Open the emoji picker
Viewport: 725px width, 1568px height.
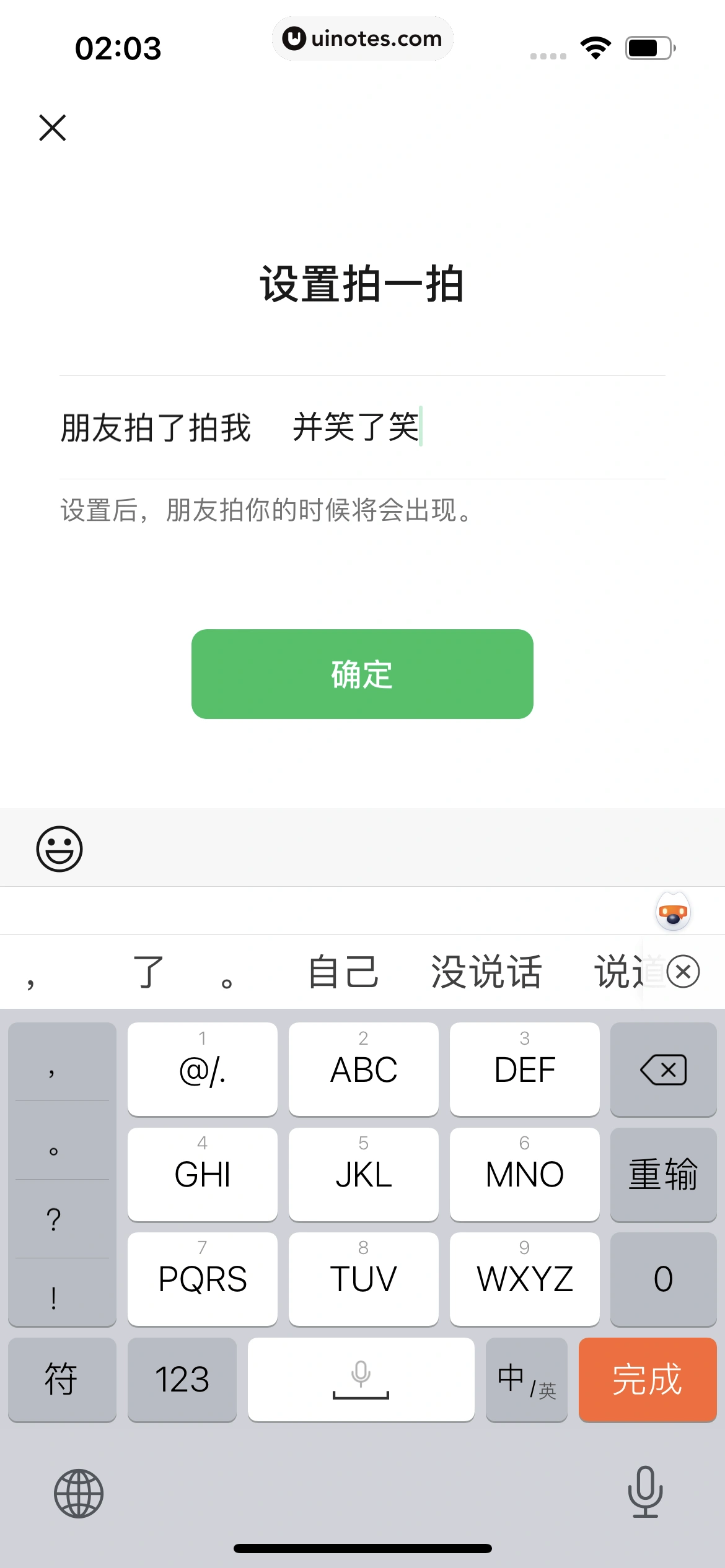coord(59,848)
